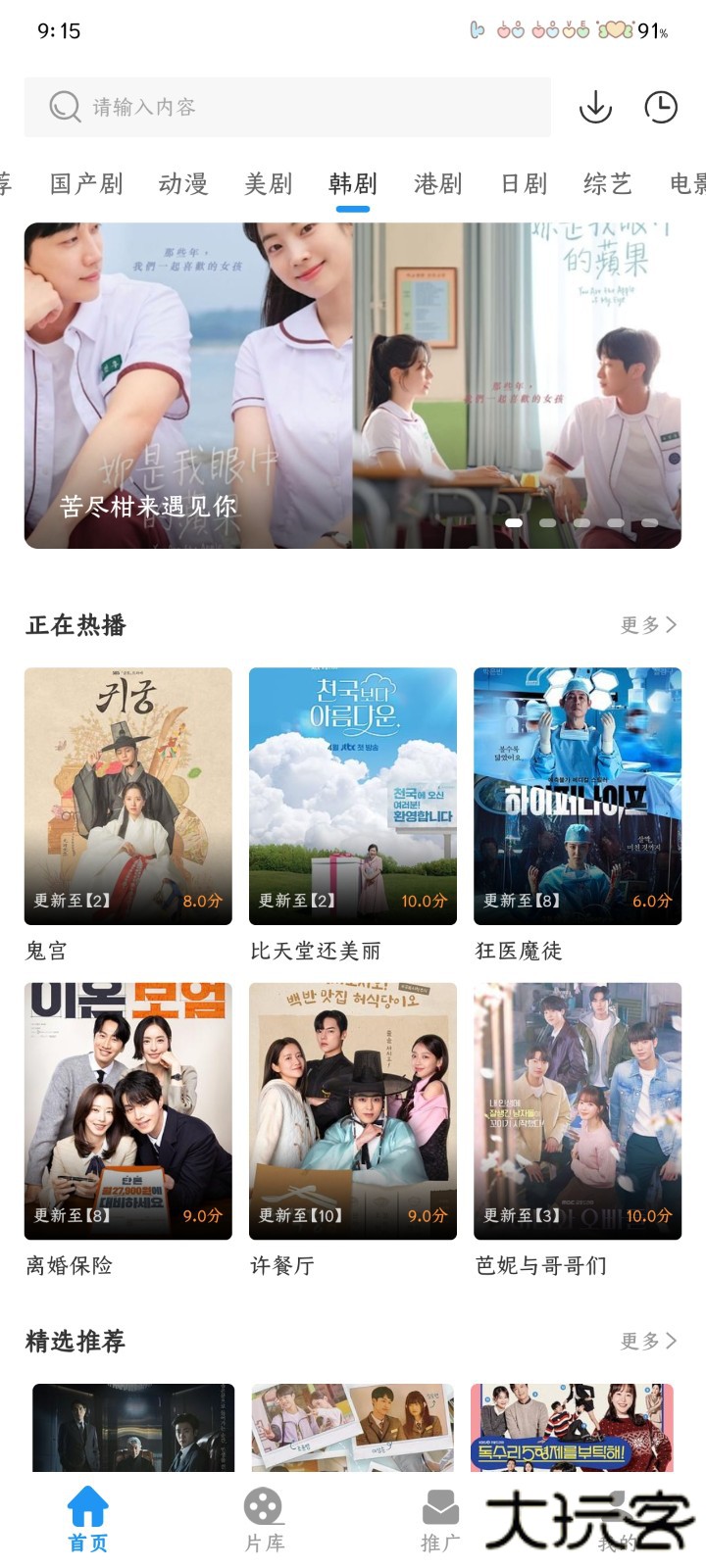The height and width of the screenshot is (1568, 706).
Task: Switch to the 国产剧 tab
Action: click(86, 183)
